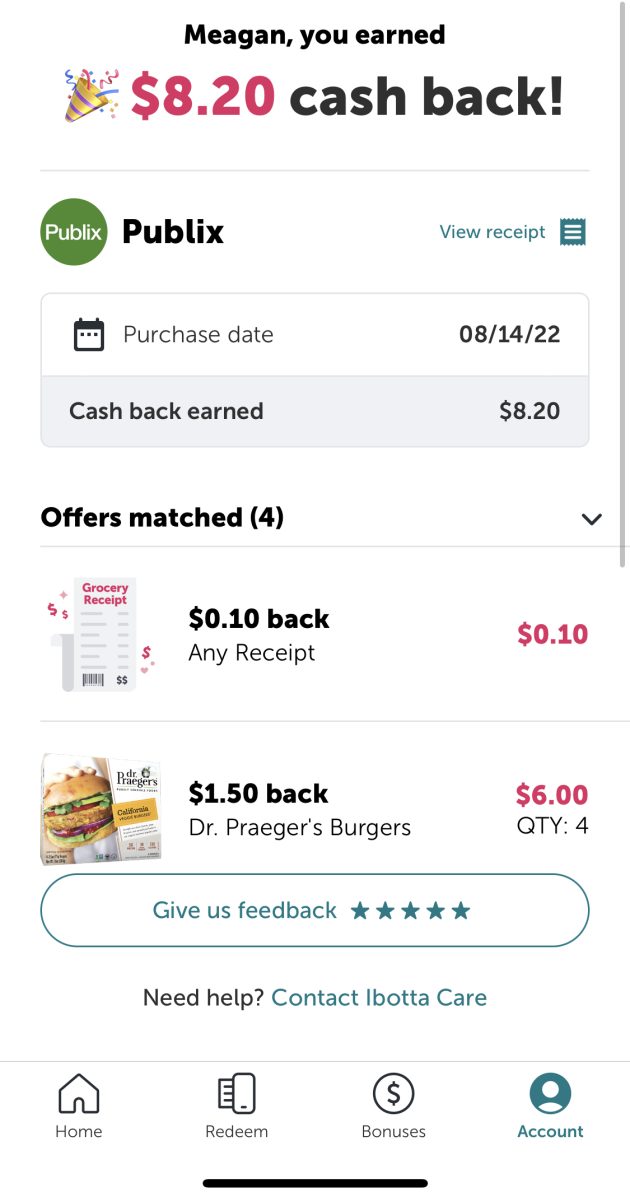Switch to the Redeem tab

[236, 1106]
